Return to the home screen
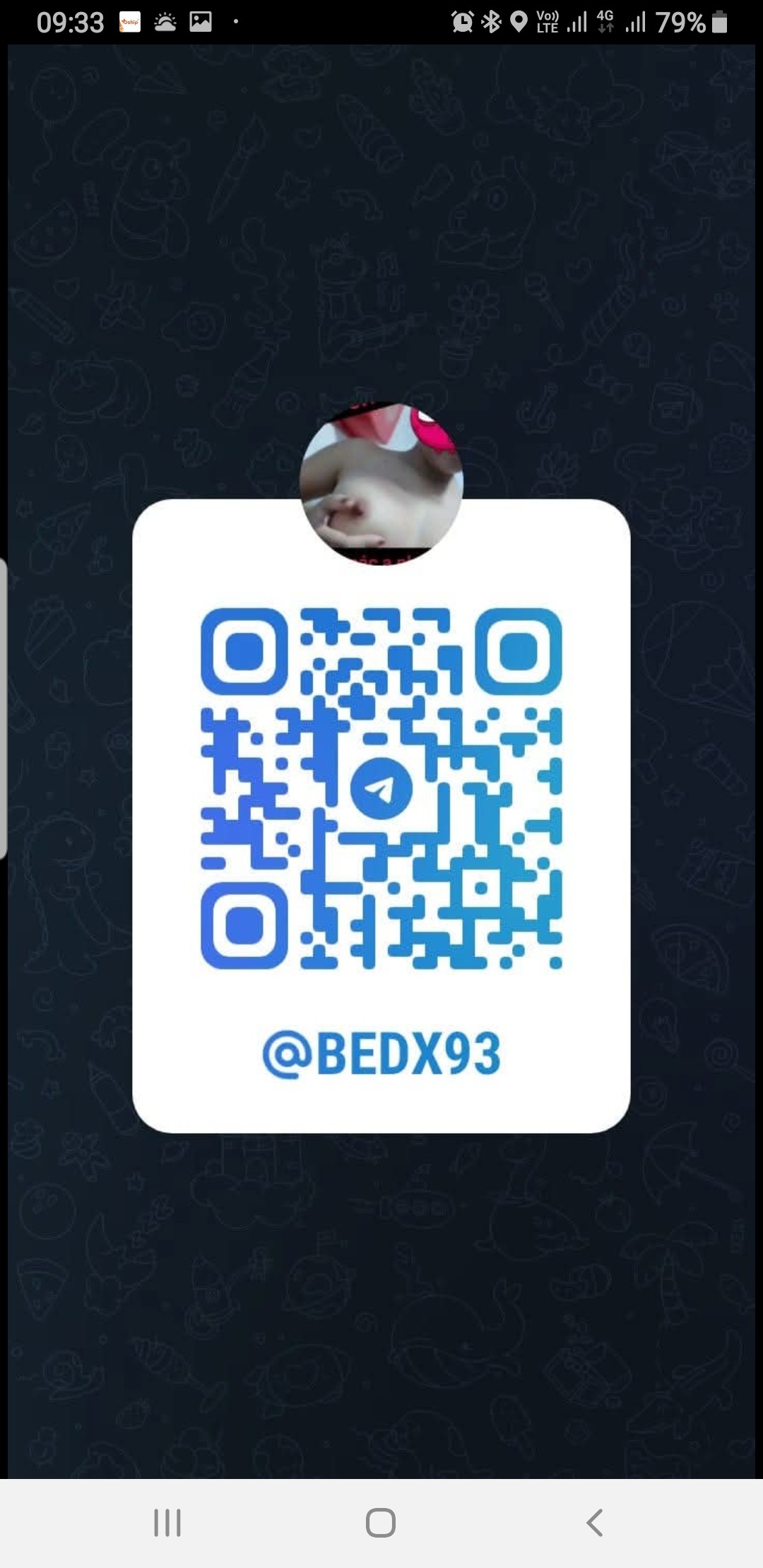The image size is (763, 1568). click(381, 1522)
